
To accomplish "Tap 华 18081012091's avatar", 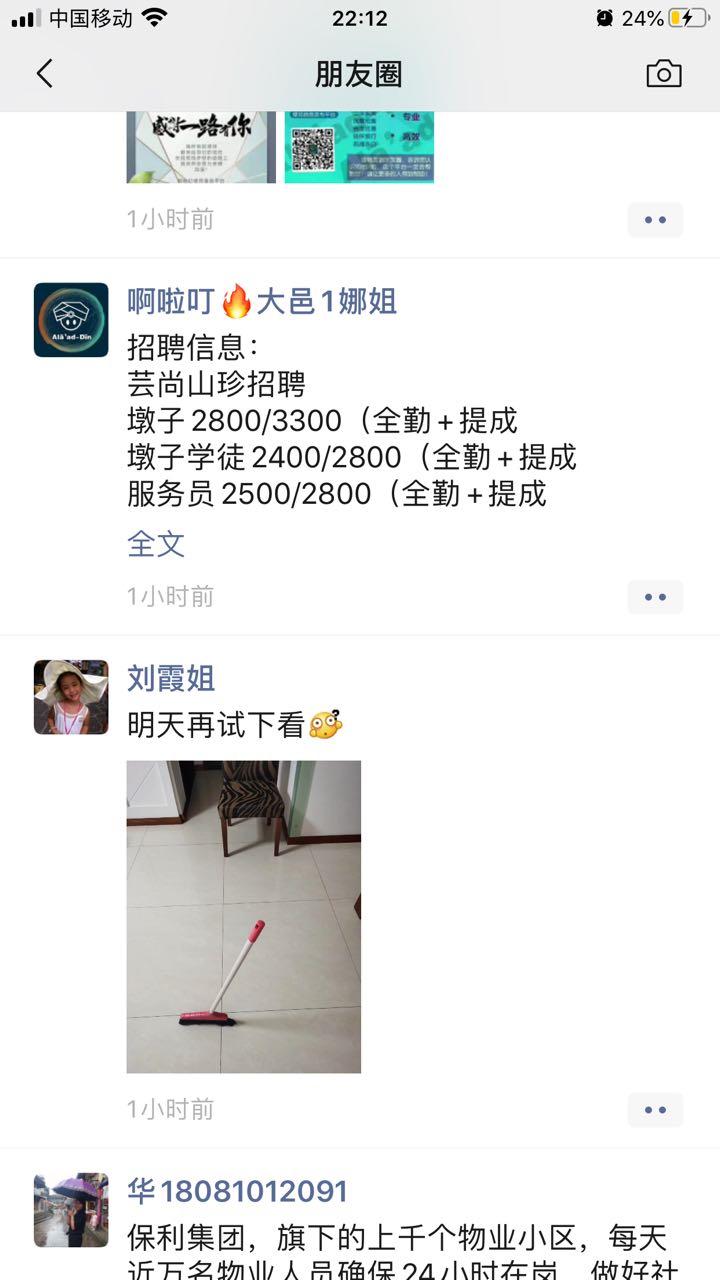I will [71, 1210].
